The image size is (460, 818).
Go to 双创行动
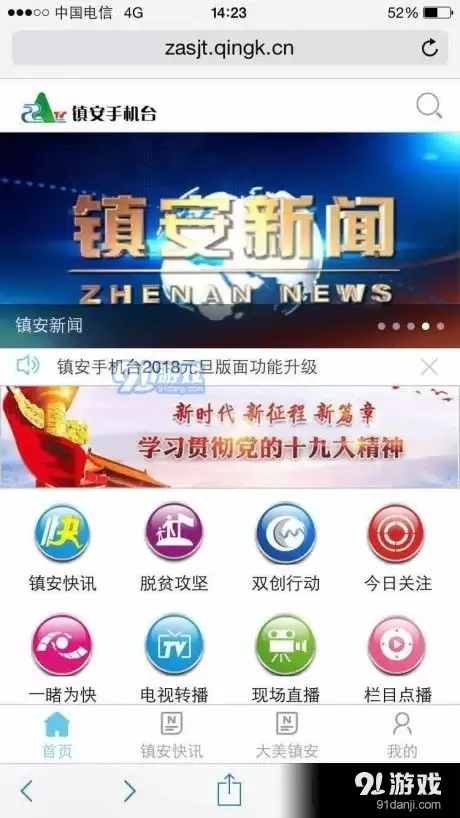click(286, 548)
